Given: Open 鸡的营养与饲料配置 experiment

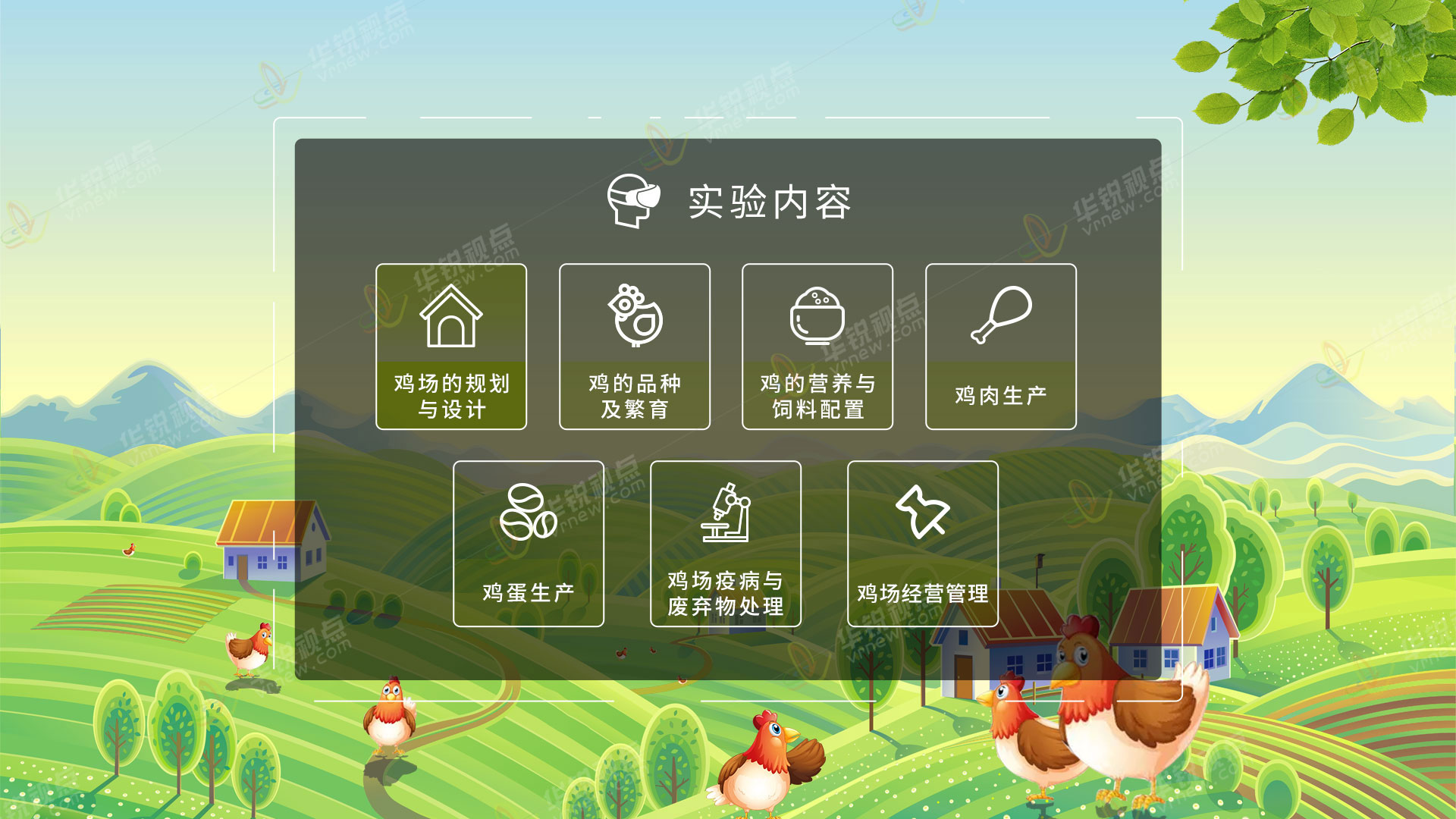Looking at the screenshot, I should 817,347.
